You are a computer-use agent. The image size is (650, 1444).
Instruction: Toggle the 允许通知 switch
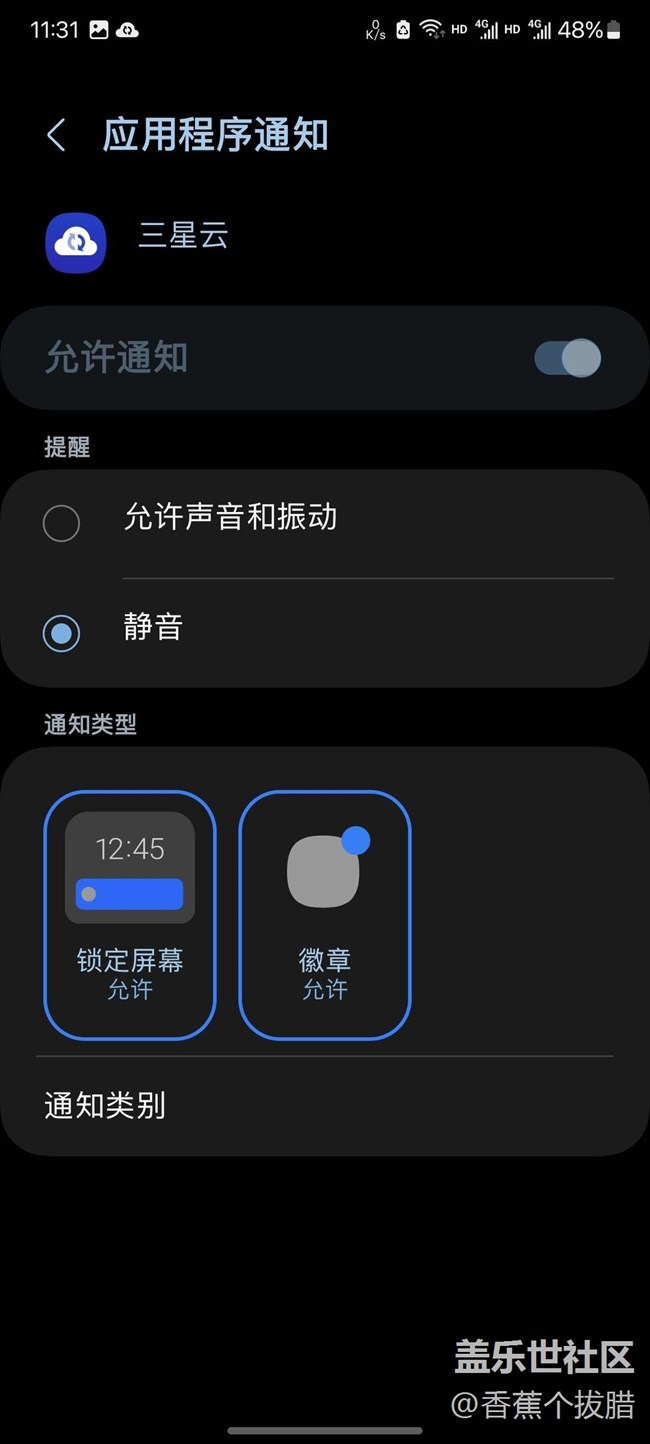(x=567, y=358)
